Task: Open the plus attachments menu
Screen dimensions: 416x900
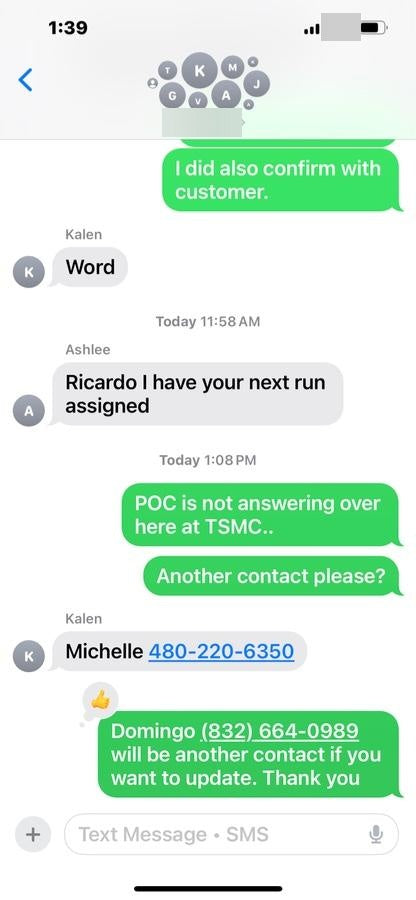Action: coord(33,834)
